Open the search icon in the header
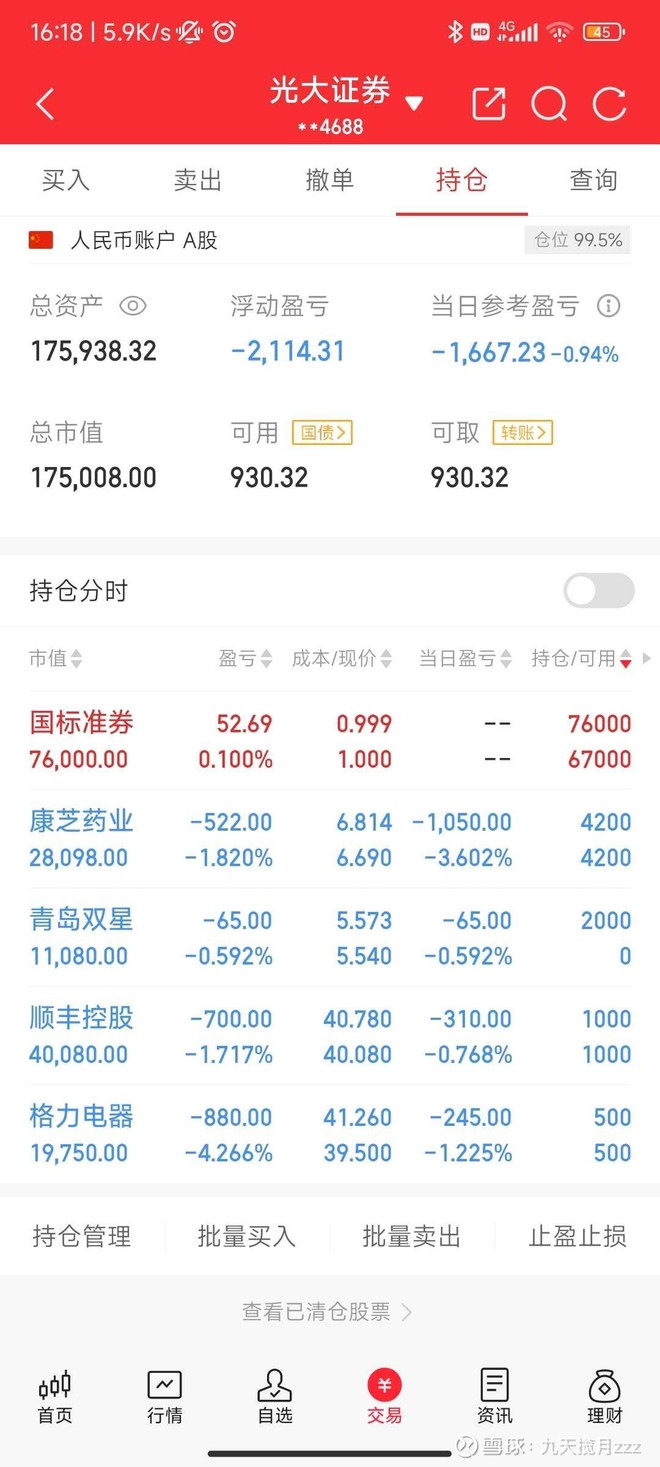This screenshot has width=660, height=1467. coord(549,104)
